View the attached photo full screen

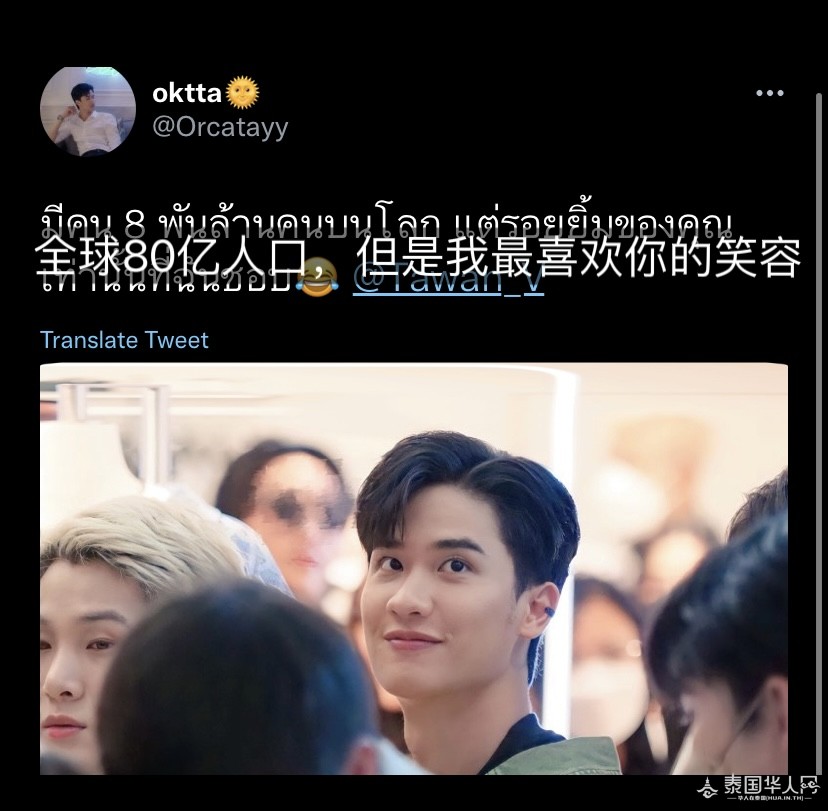[x=414, y=568]
